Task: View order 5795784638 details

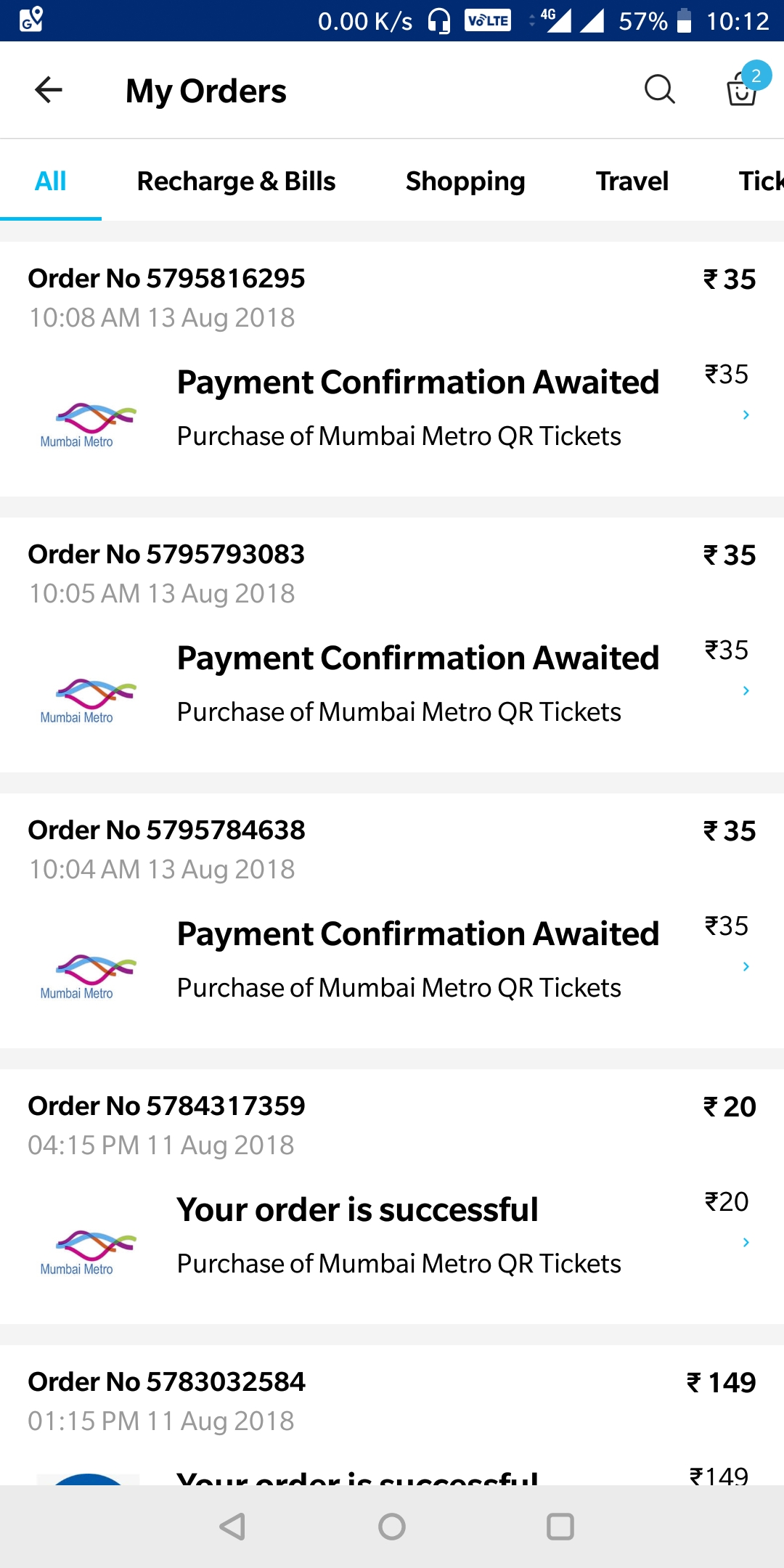Action: pyautogui.click(x=392, y=920)
